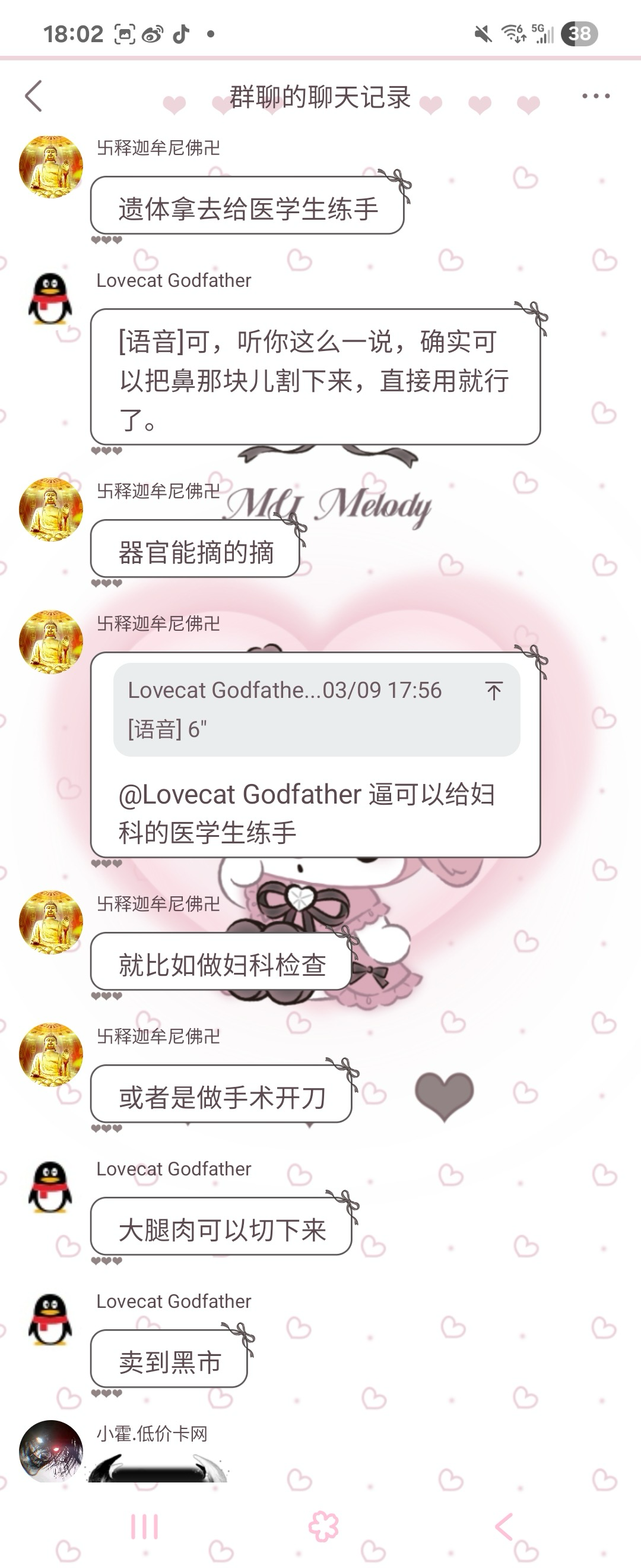
Task: Go back from the chat record page
Action: click(34, 96)
